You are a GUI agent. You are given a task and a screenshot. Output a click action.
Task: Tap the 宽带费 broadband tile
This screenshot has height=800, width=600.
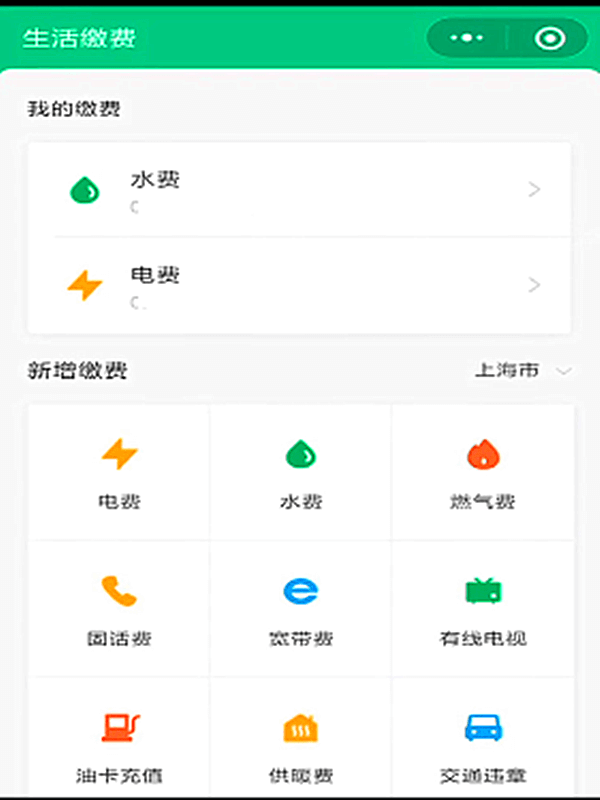(300, 608)
